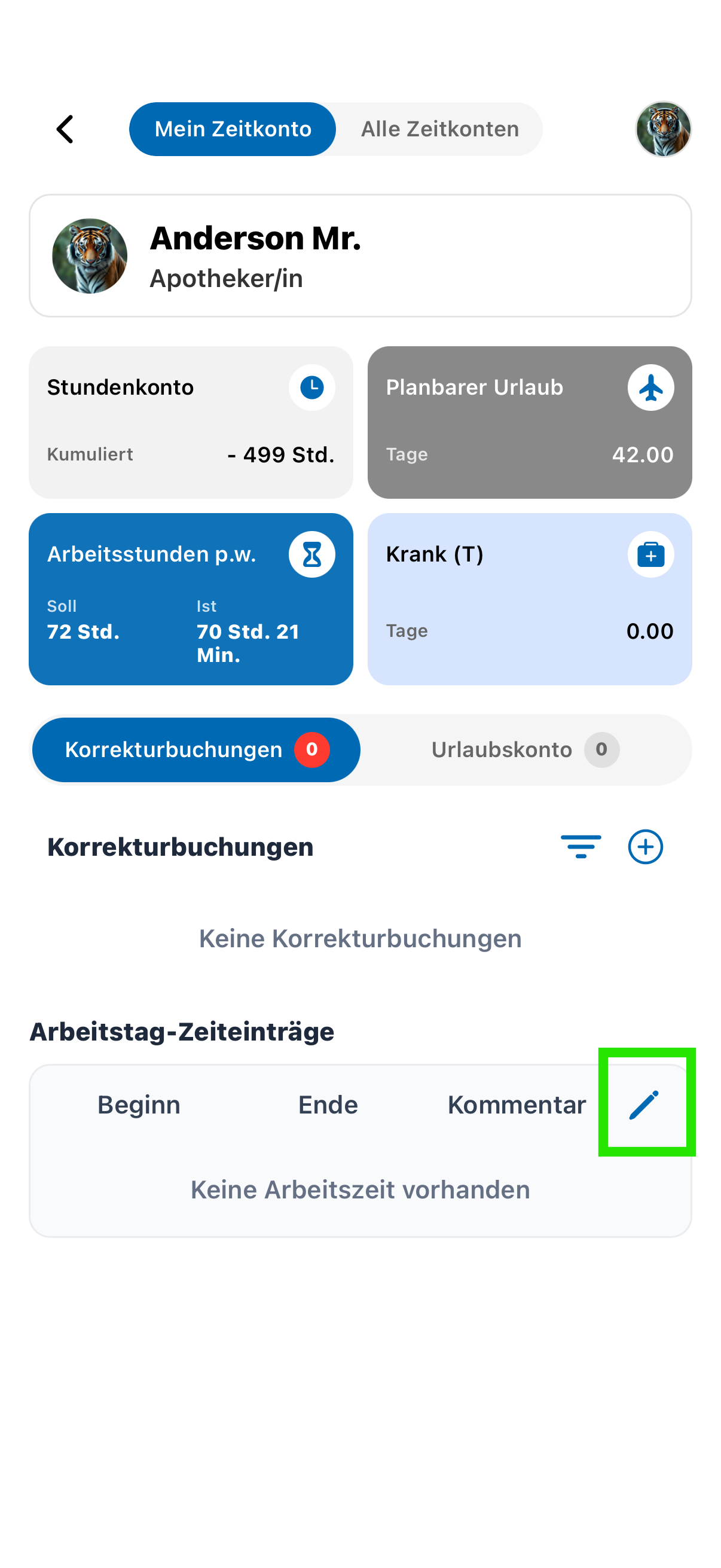Switch to the Urlaubskonto tab
The height and width of the screenshot is (1568, 721).
(x=524, y=749)
